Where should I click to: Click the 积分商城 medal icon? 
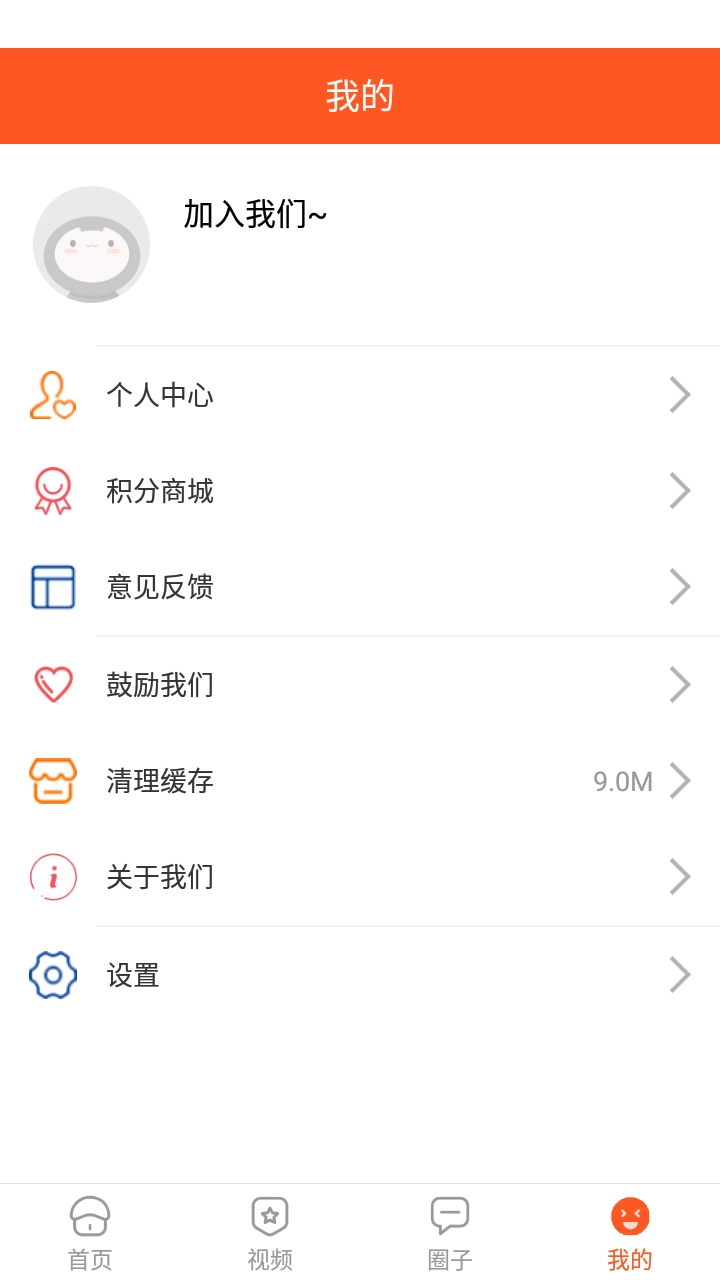[52, 490]
